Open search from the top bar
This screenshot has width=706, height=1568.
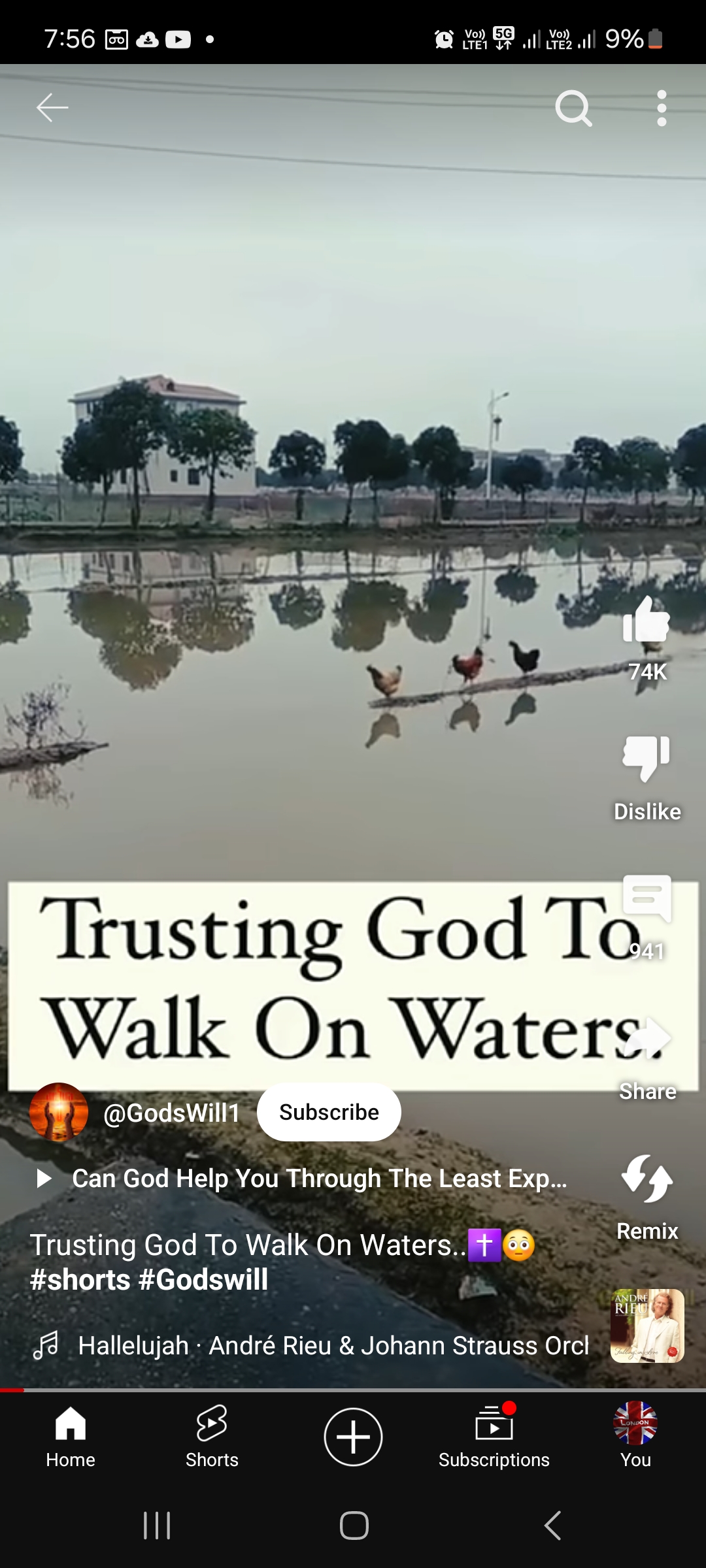tap(573, 108)
